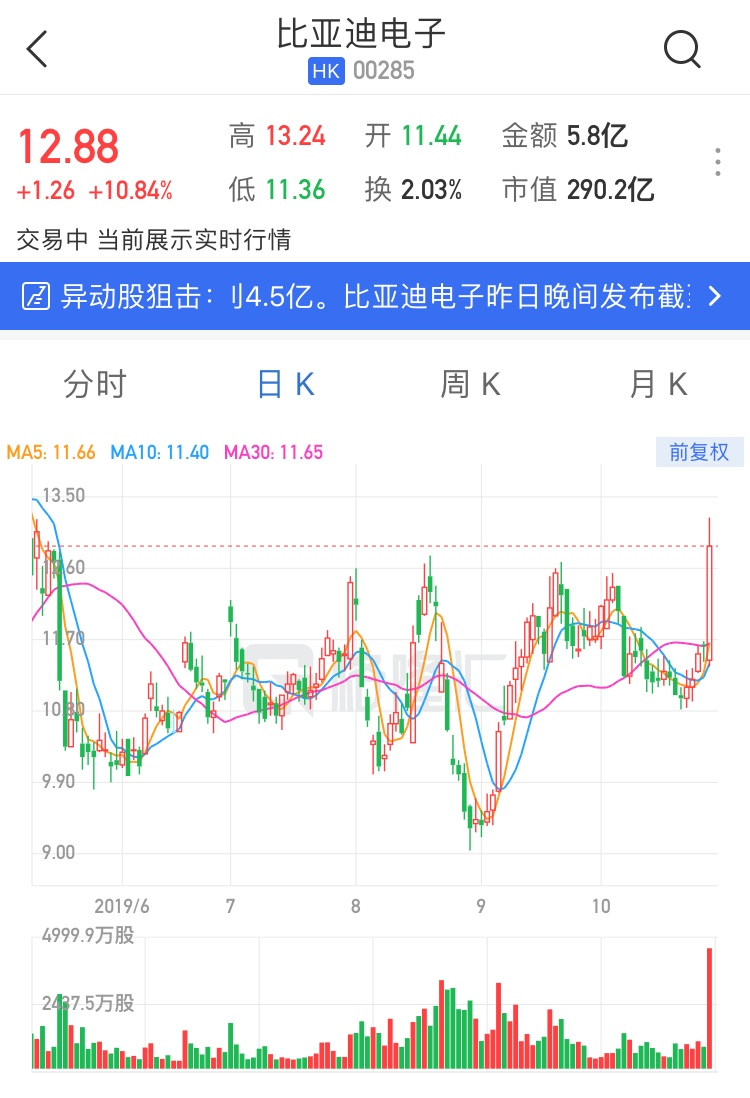Select the 日K chart tab
This screenshot has width=750, height=1098.
[x=286, y=384]
